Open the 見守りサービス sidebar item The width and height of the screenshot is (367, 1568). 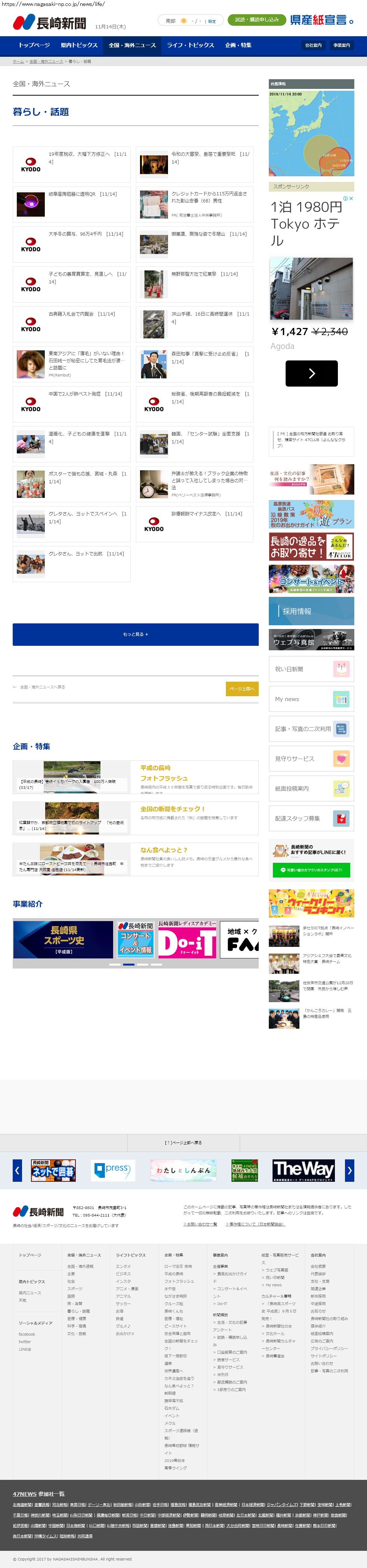[311, 759]
